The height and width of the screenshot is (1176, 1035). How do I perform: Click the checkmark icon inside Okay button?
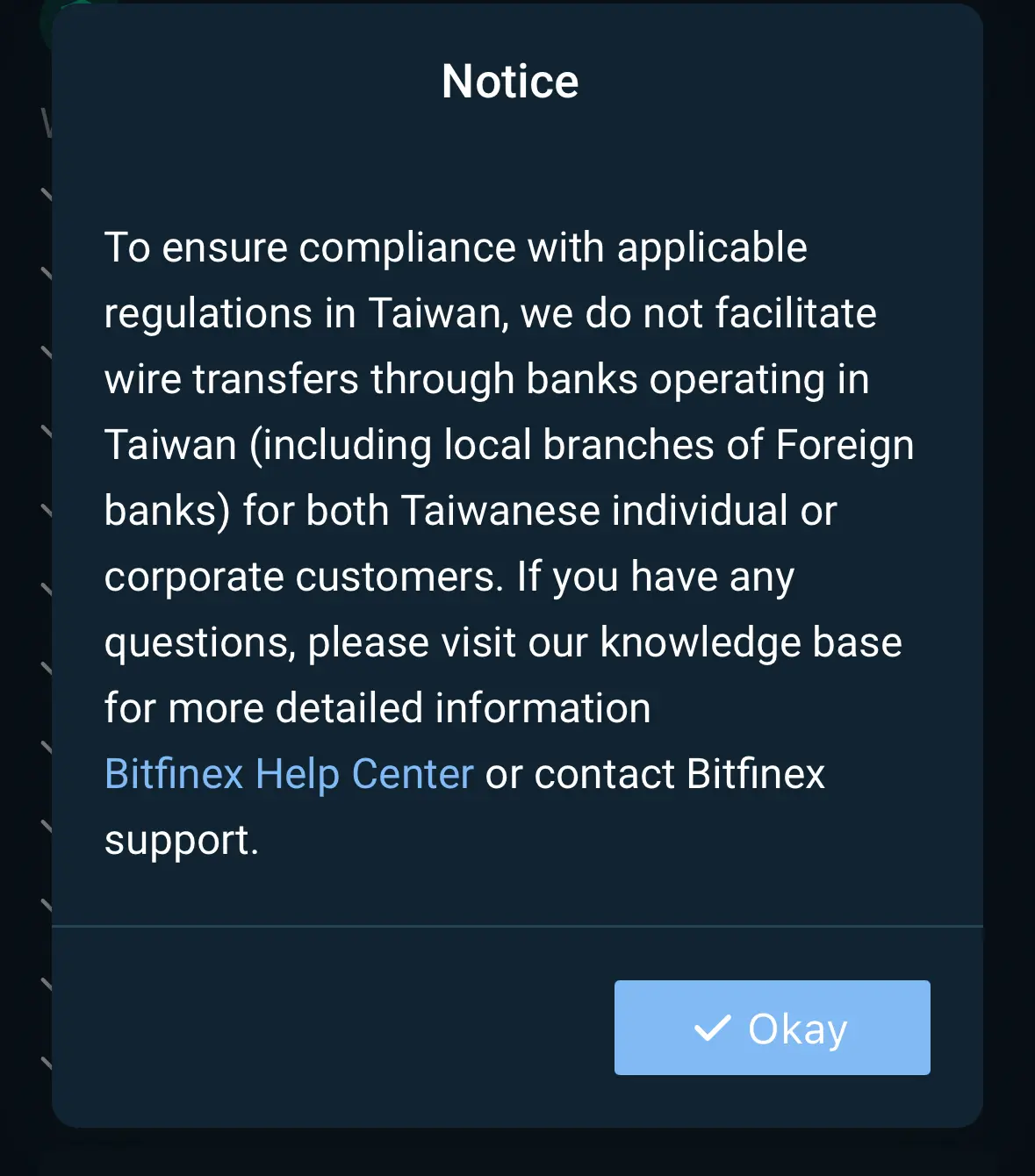click(x=715, y=1029)
